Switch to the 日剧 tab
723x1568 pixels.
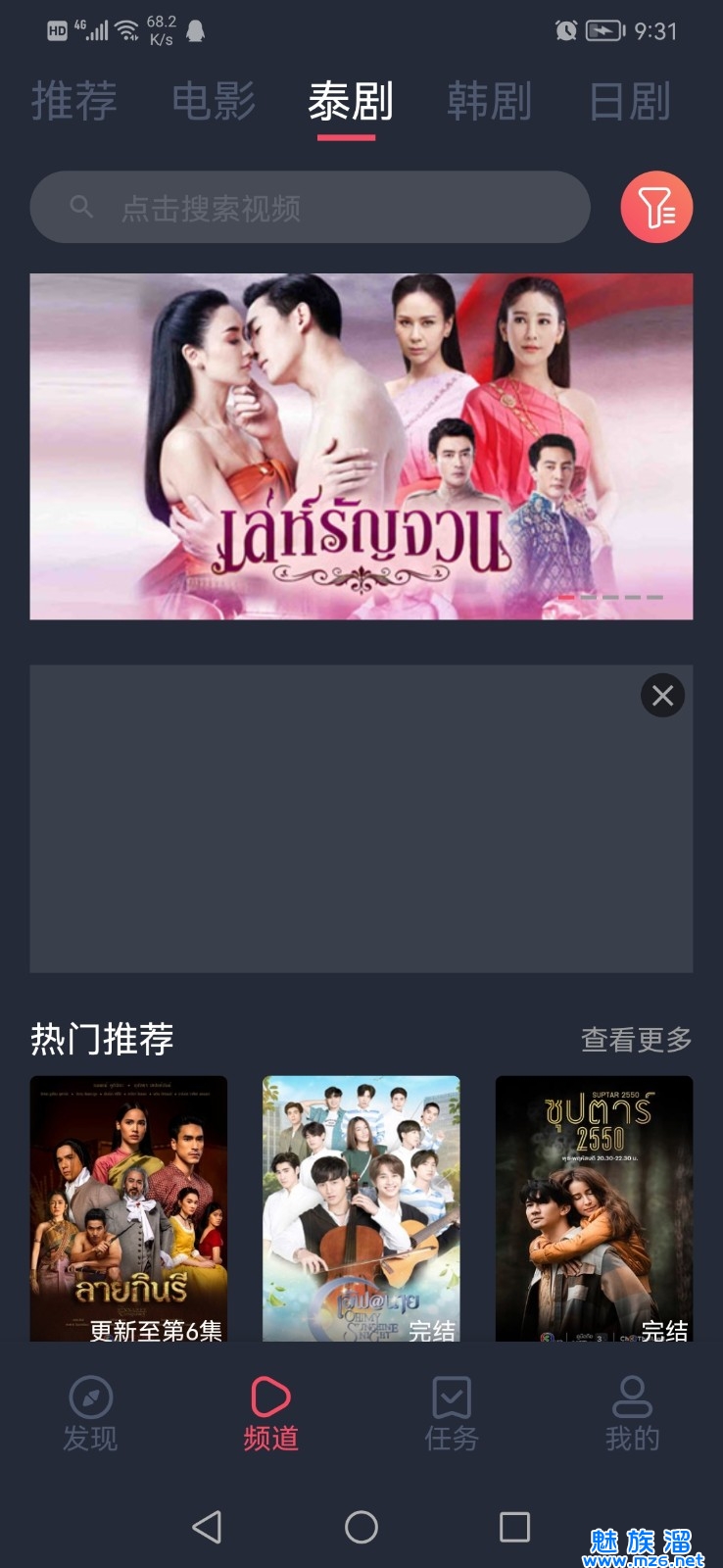click(630, 101)
